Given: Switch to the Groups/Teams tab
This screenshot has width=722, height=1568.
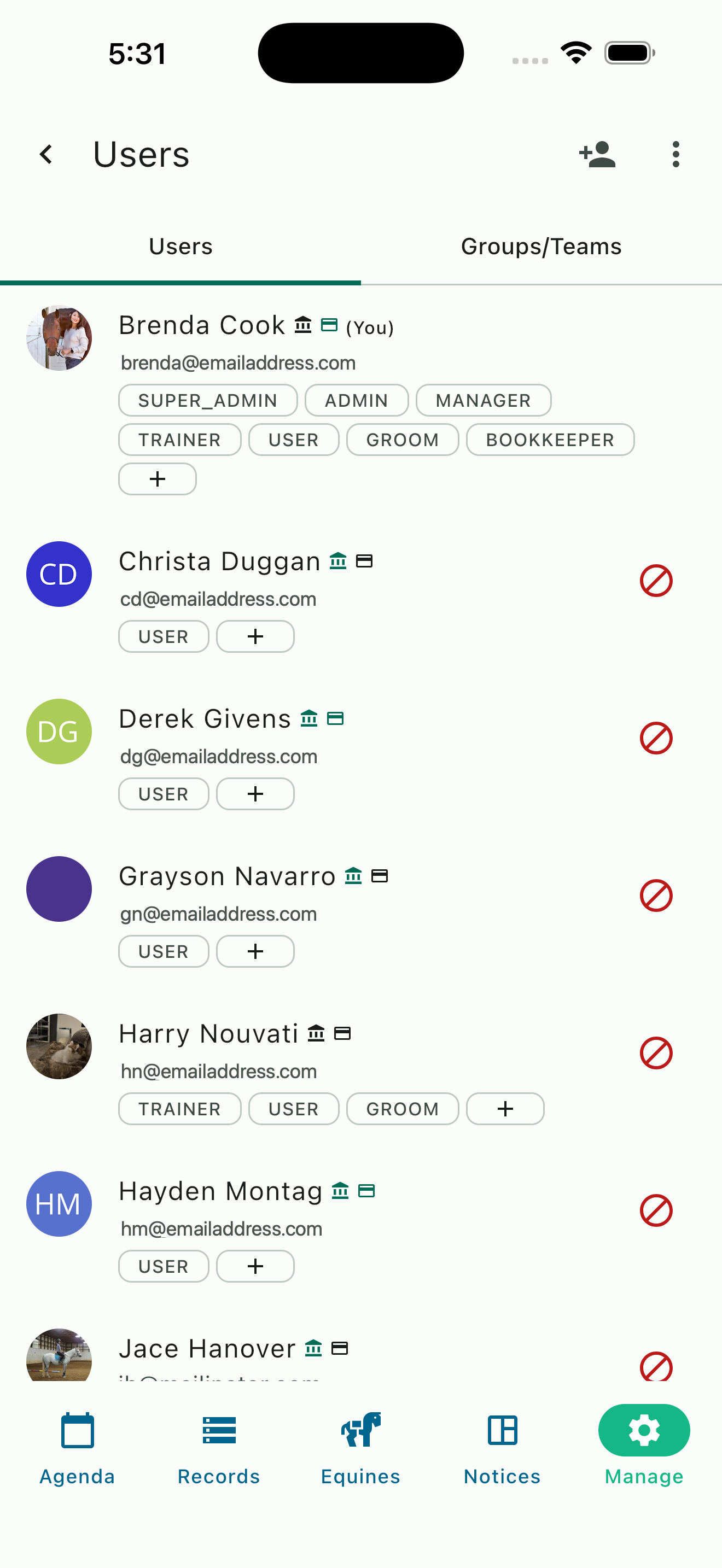Looking at the screenshot, I should click(x=540, y=246).
